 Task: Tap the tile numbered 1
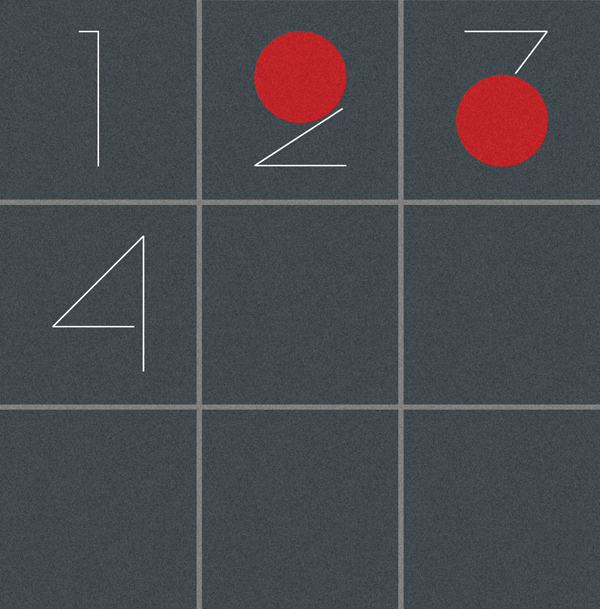pos(98,100)
